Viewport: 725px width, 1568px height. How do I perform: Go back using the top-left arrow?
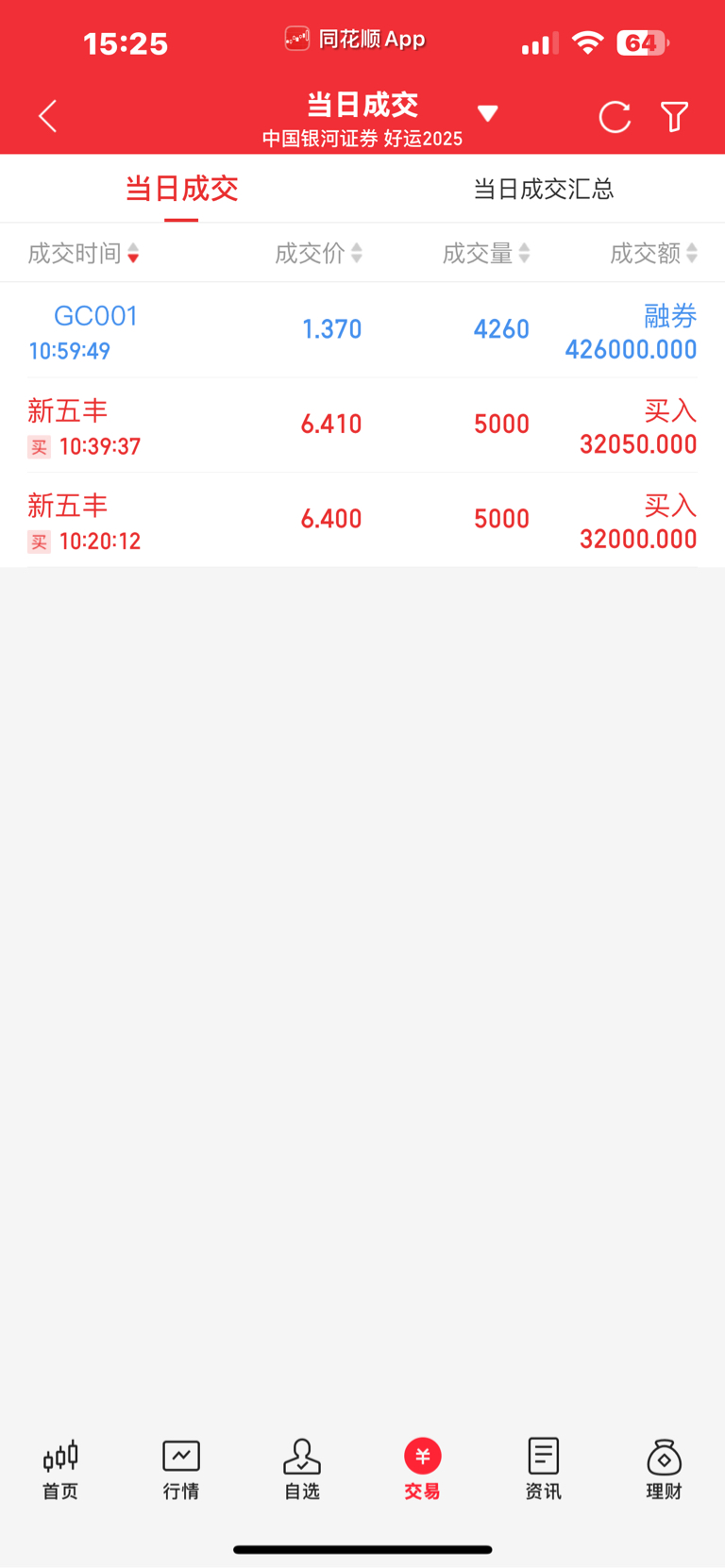(47, 116)
